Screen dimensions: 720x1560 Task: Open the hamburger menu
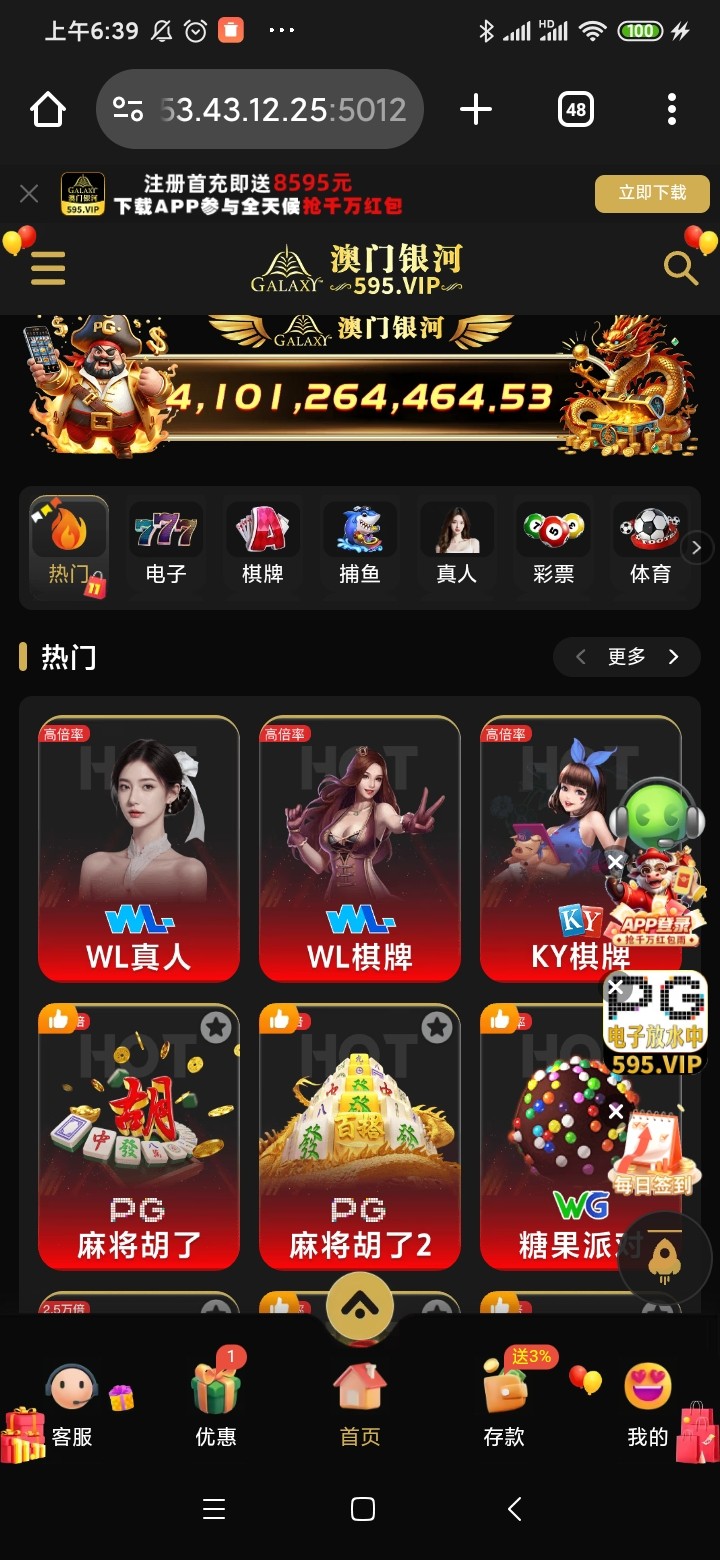pos(48,268)
